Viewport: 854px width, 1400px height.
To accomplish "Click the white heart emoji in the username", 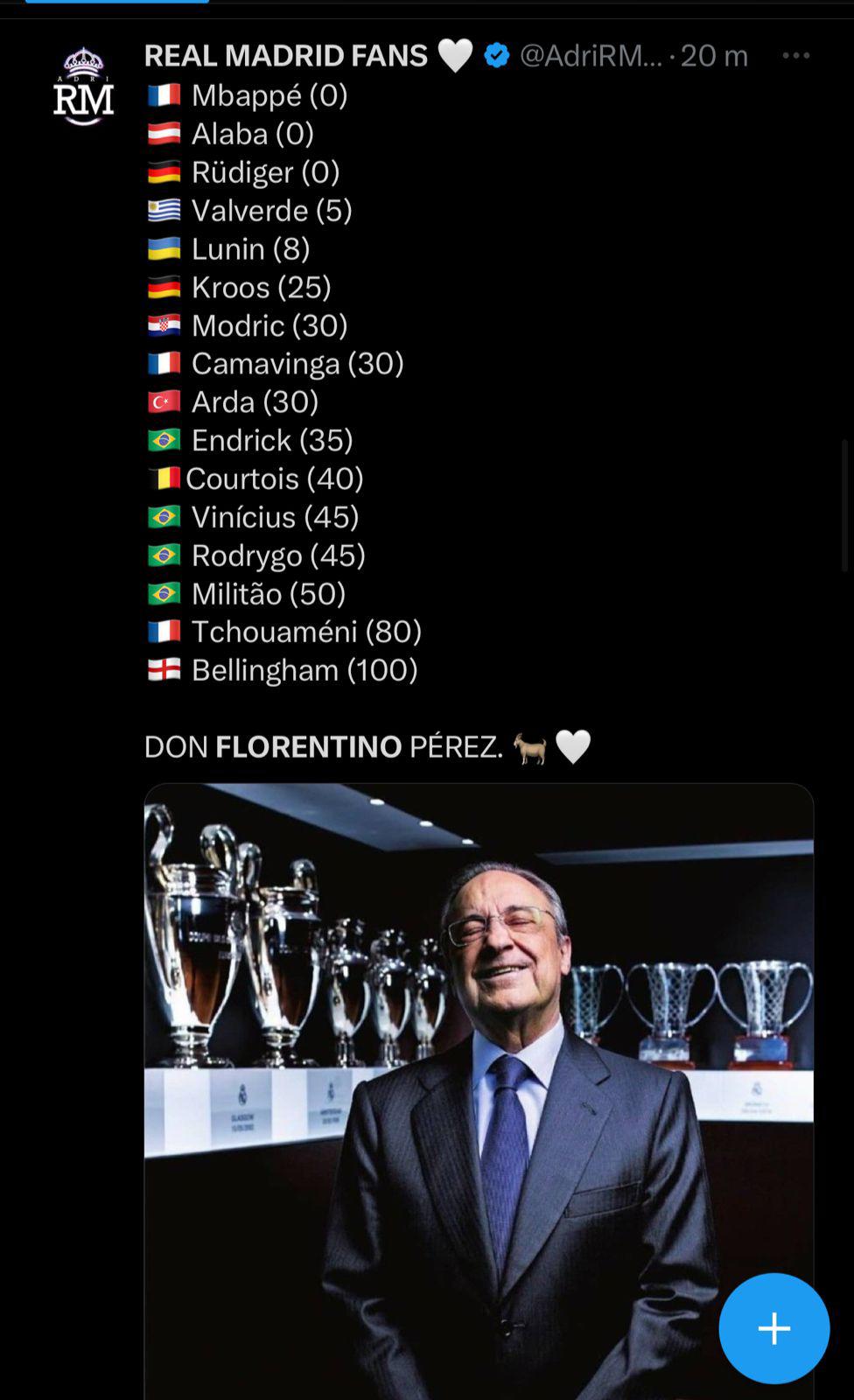I will pos(453,54).
